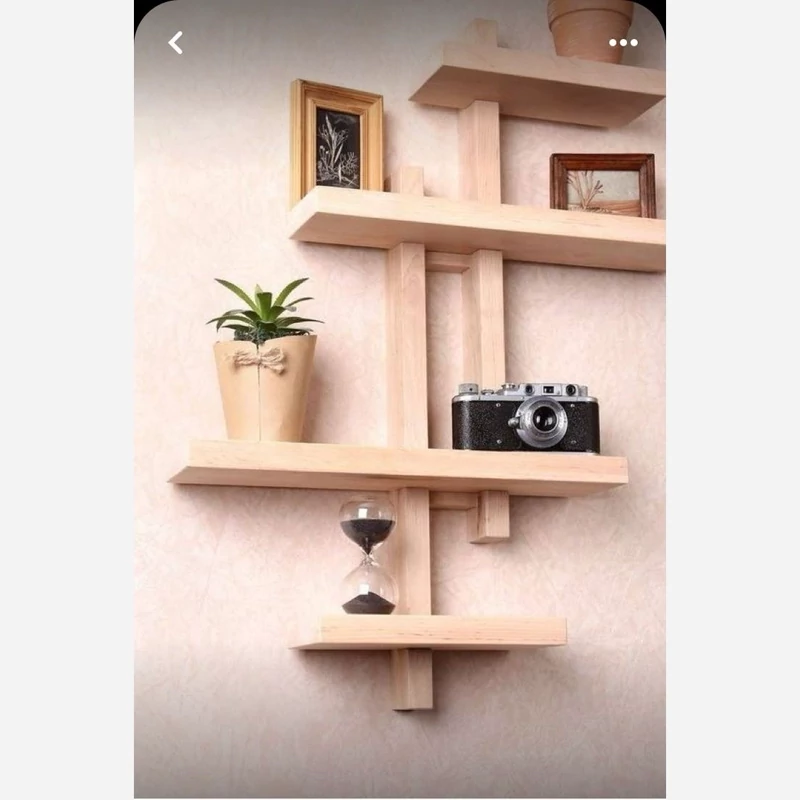
Task: Go back using the top arrow
Action: tap(176, 42)
